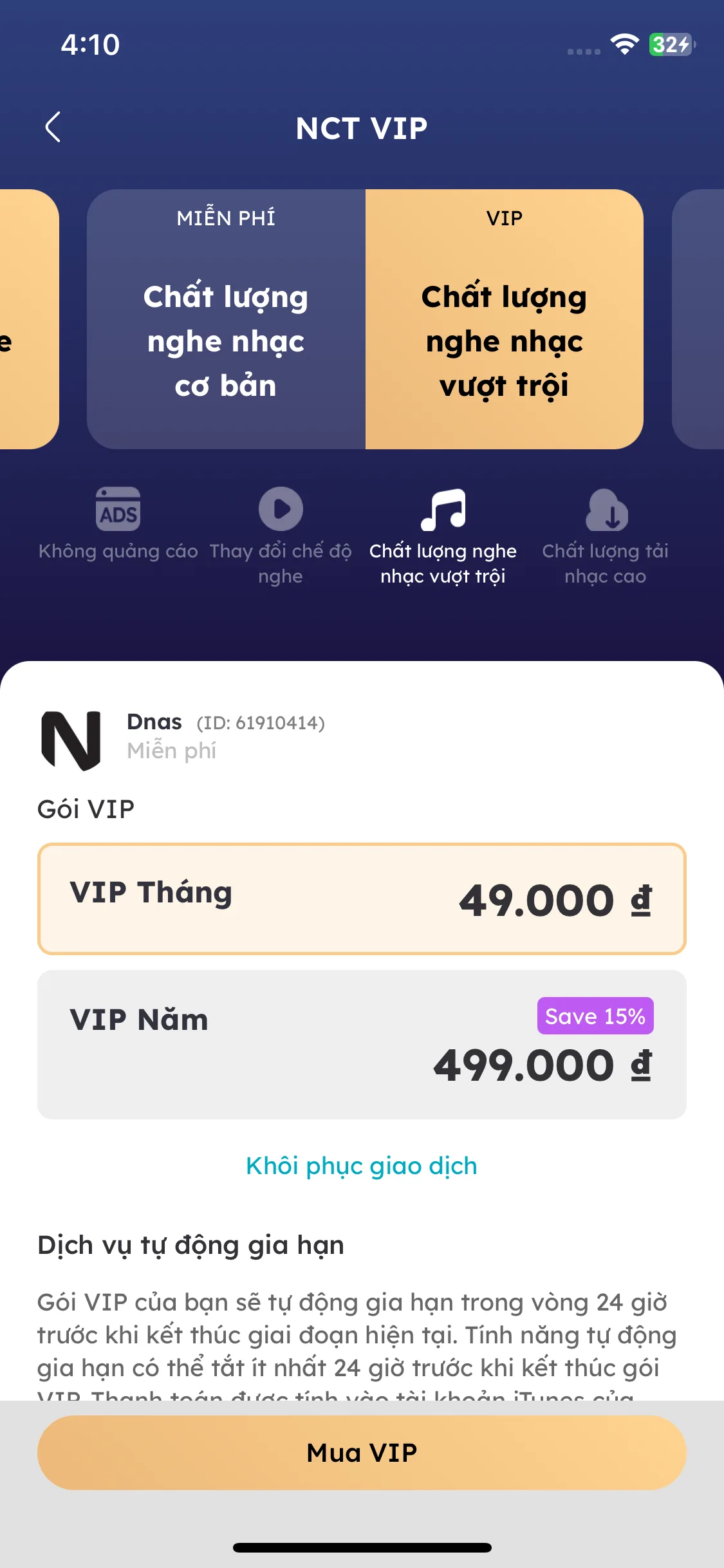This screenshot has height=1568, width=724.
Task: Choose the VIP Năm 499.000 đ plan
Action: click(x=362, y=1044)
